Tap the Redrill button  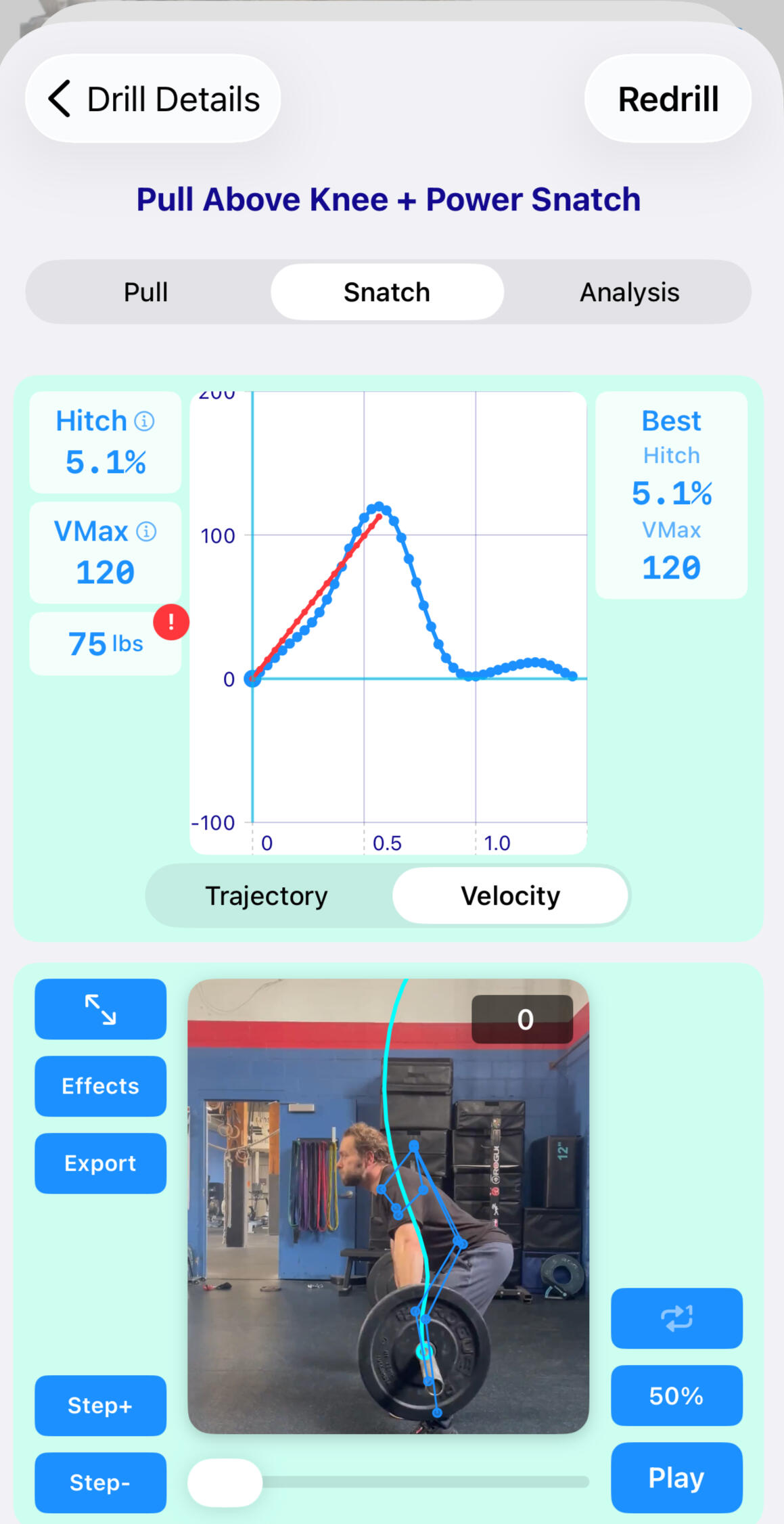(x=668, y=99)
